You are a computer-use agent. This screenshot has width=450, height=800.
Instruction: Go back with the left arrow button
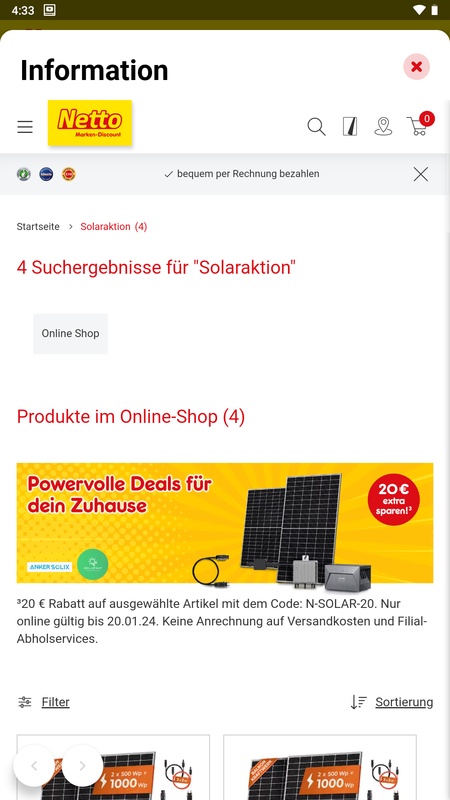click(34, 766)
